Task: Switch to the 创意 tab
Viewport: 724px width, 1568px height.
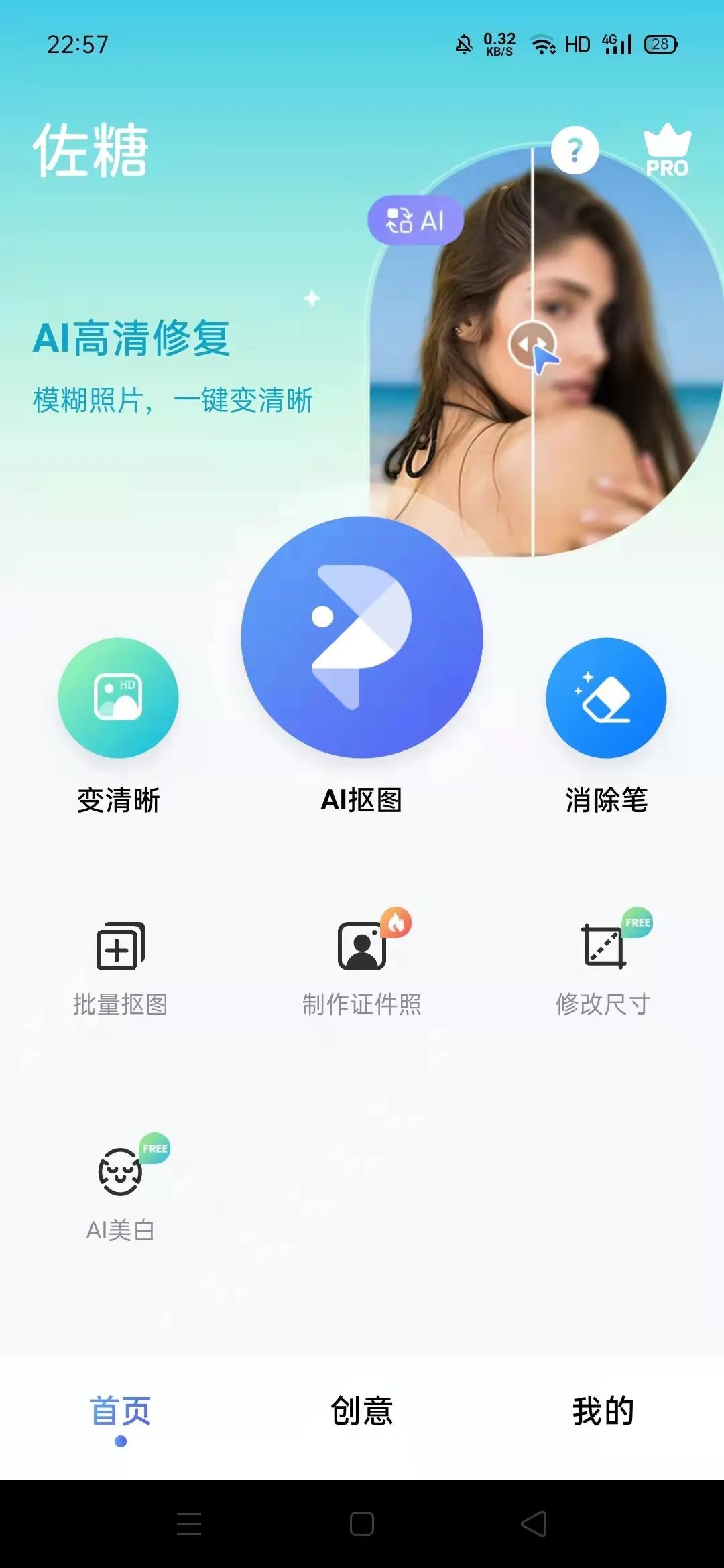Action: click(x=362, y=1411)
